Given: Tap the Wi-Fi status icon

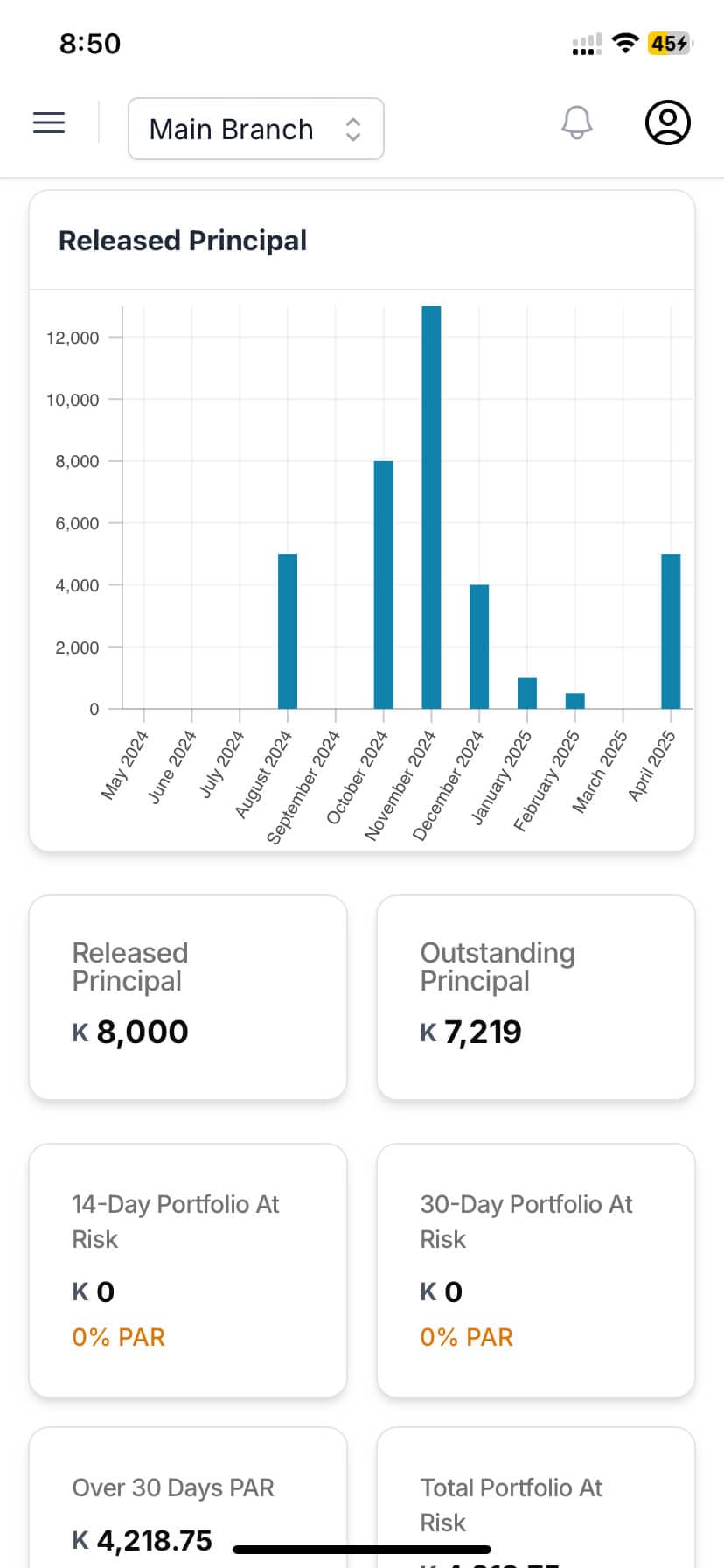Looking at the screenshot, I should [x=626, y=43].
